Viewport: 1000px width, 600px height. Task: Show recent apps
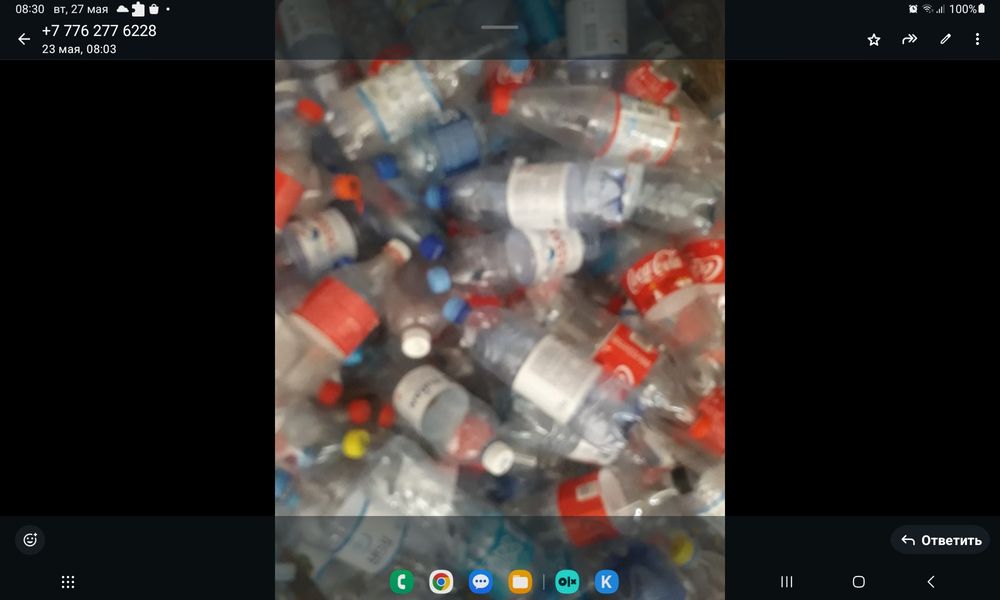(x=786, y=582)
